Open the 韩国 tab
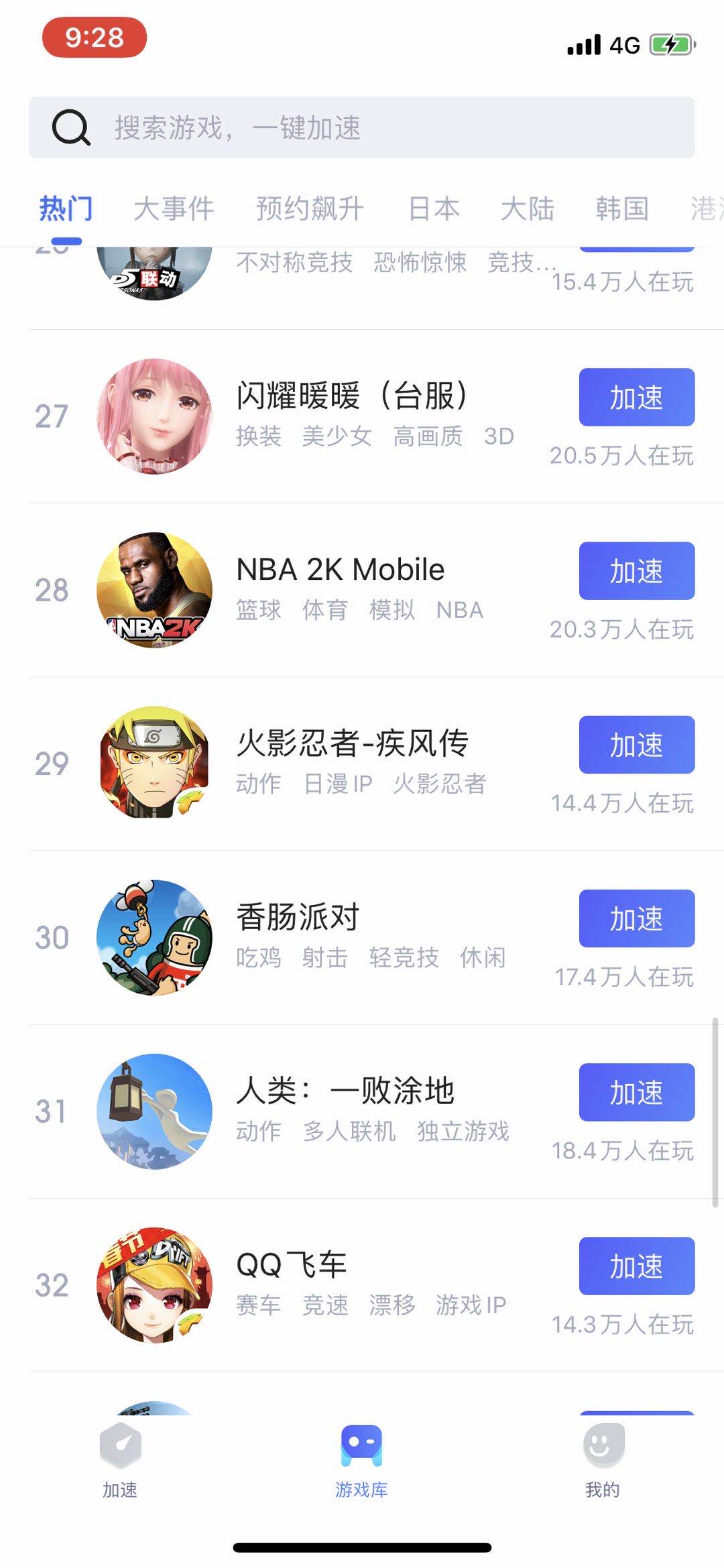 pyautogui.click(x=621, y=208)
